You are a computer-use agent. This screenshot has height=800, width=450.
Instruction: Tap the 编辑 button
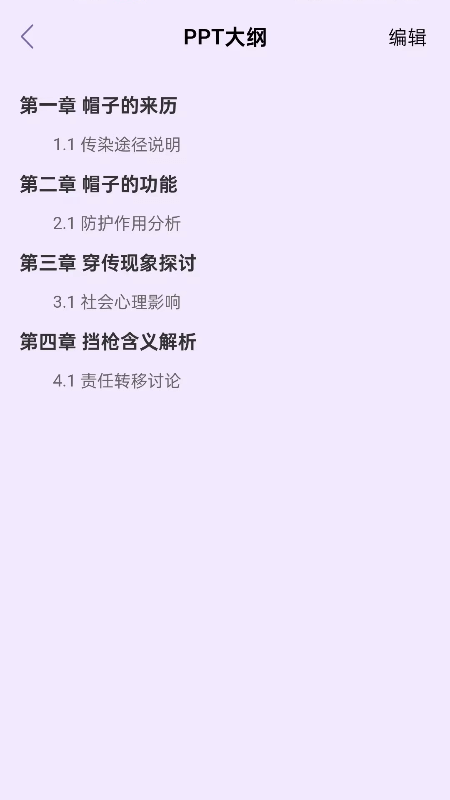(407, 37)
